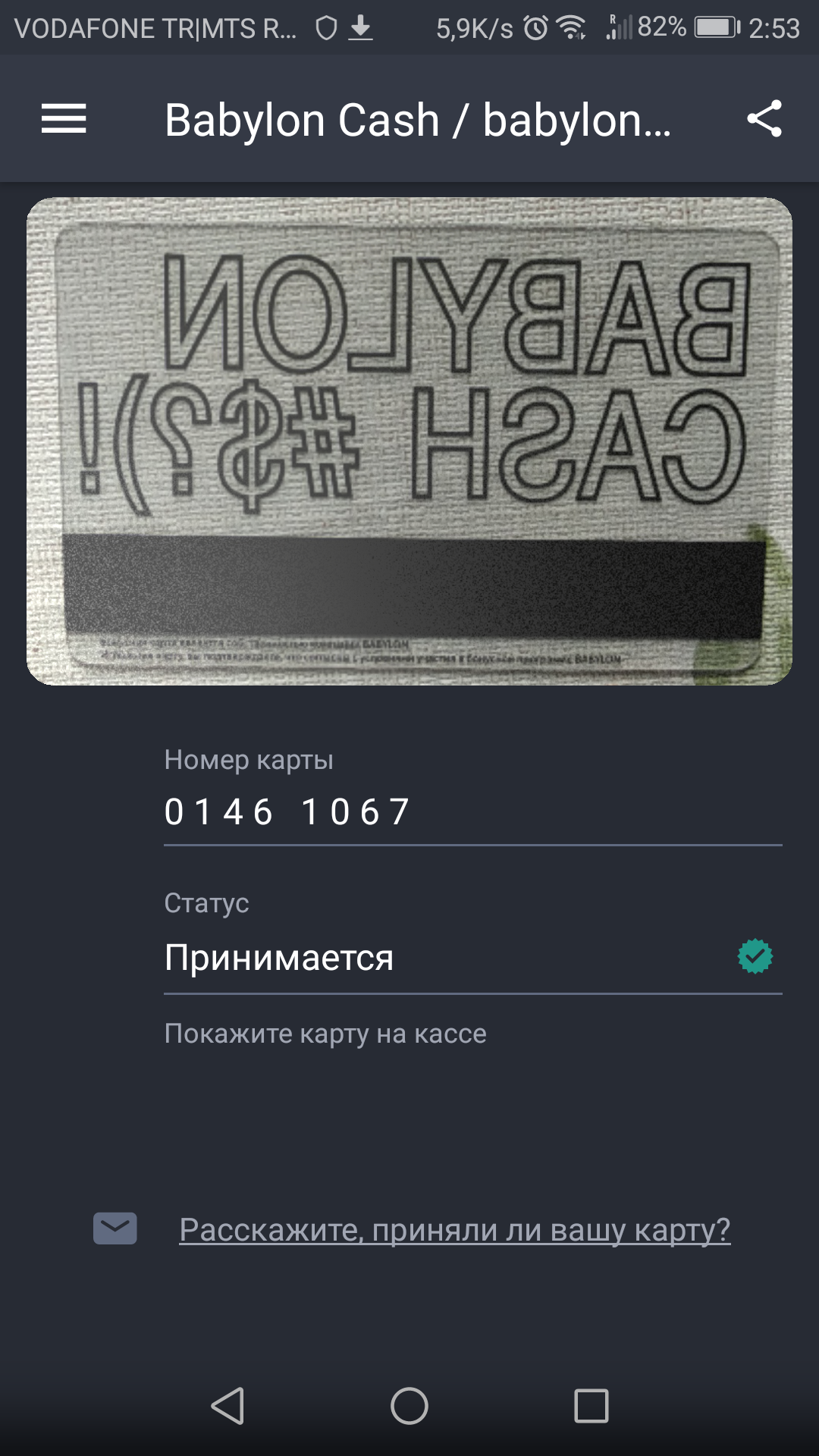This screenshot has height=1456, width=819.
Task: Open the link Расскажите, приняли ли вашу карту?
Action: click(x=455, y=1229)
